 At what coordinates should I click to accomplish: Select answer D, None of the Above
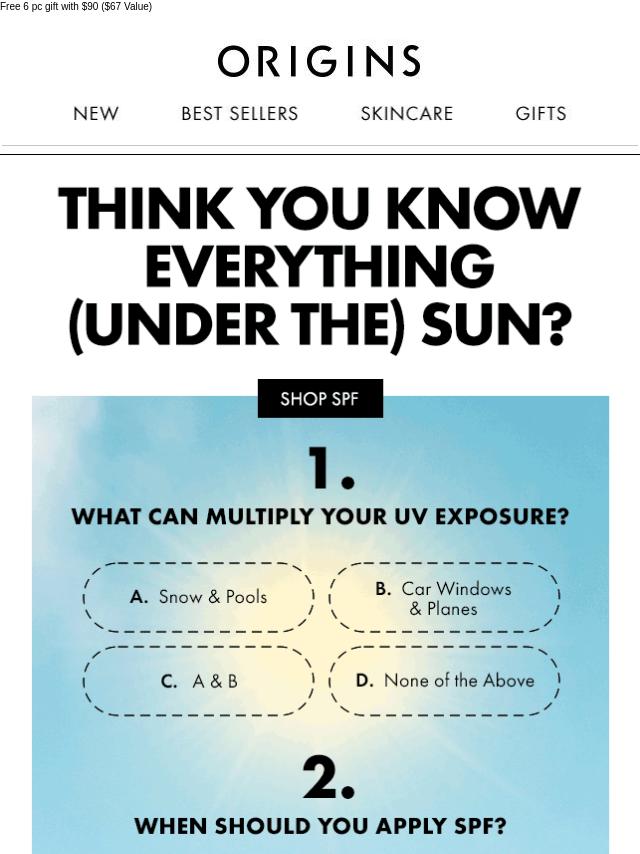[x=444, y=681]
